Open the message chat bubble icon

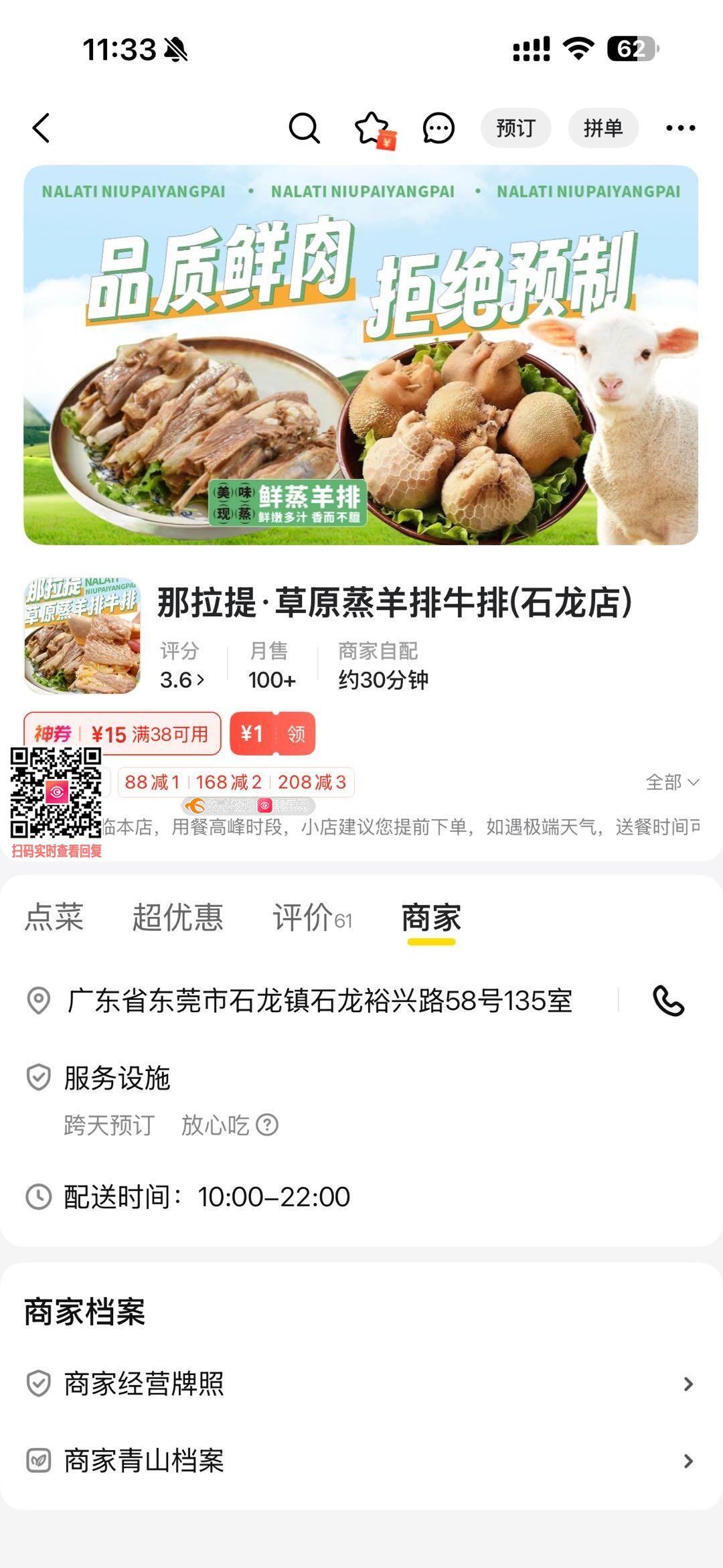pyautogui.click(x=438, y=128)
